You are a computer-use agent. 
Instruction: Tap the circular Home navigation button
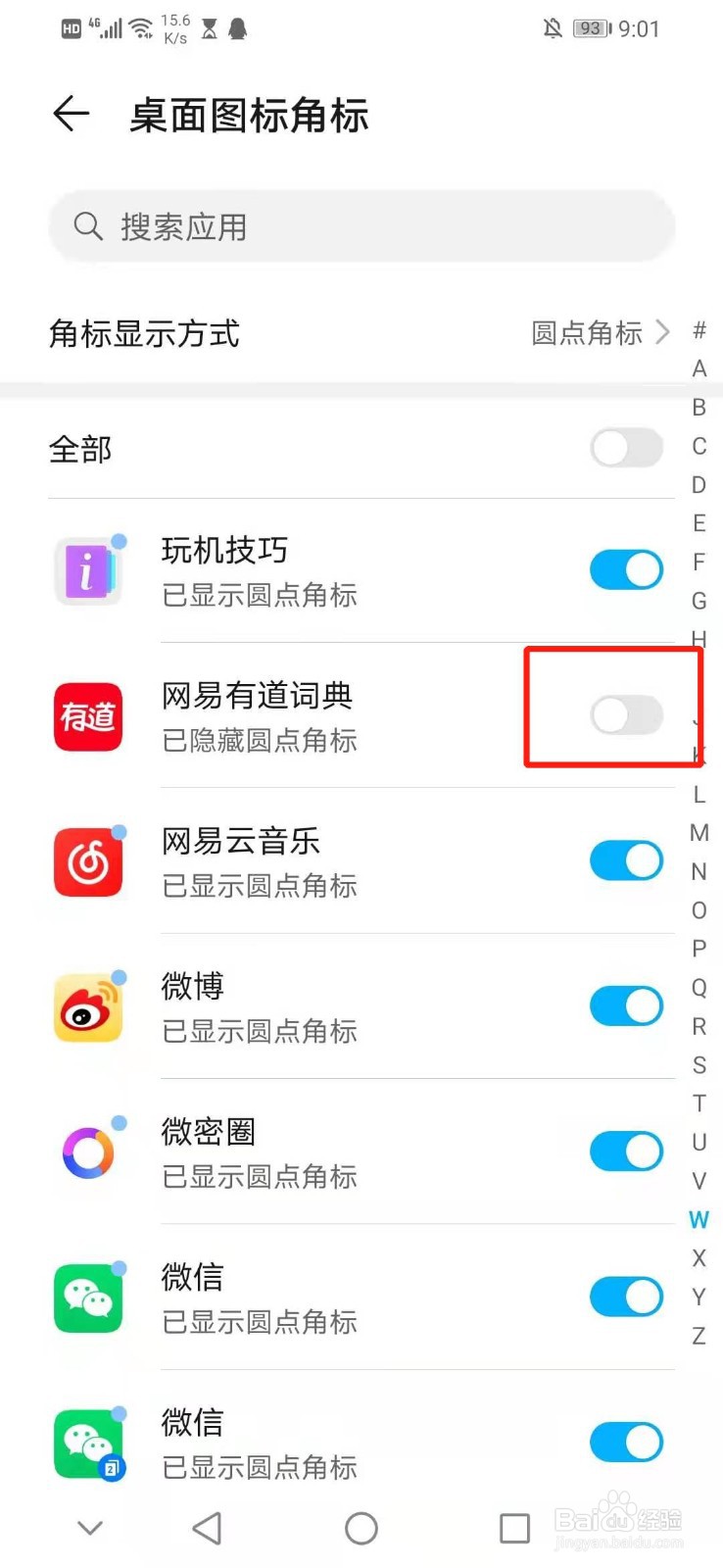click(361, 1527)
